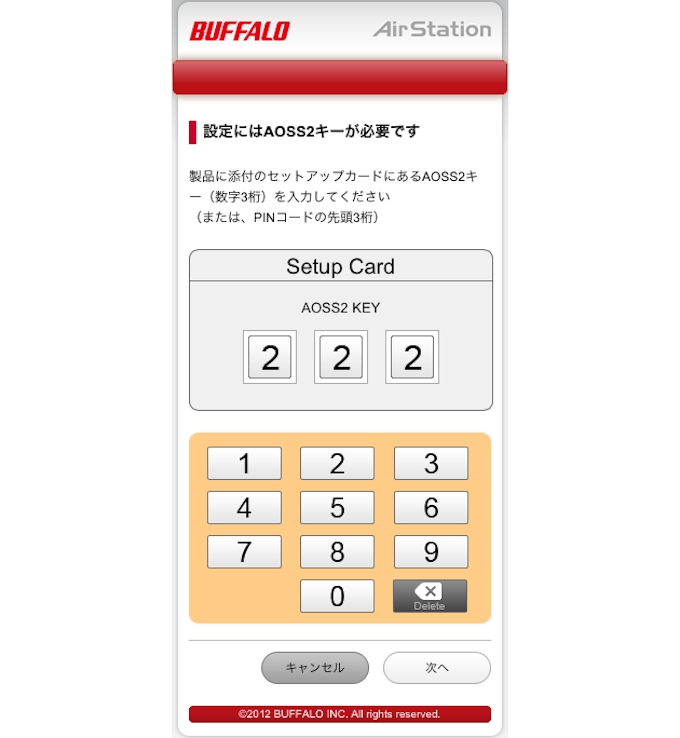The height and width of the screenshot is (738, 680).
Task: Cancel setup with the キャンセル button
Action: [x=315, y=667]
